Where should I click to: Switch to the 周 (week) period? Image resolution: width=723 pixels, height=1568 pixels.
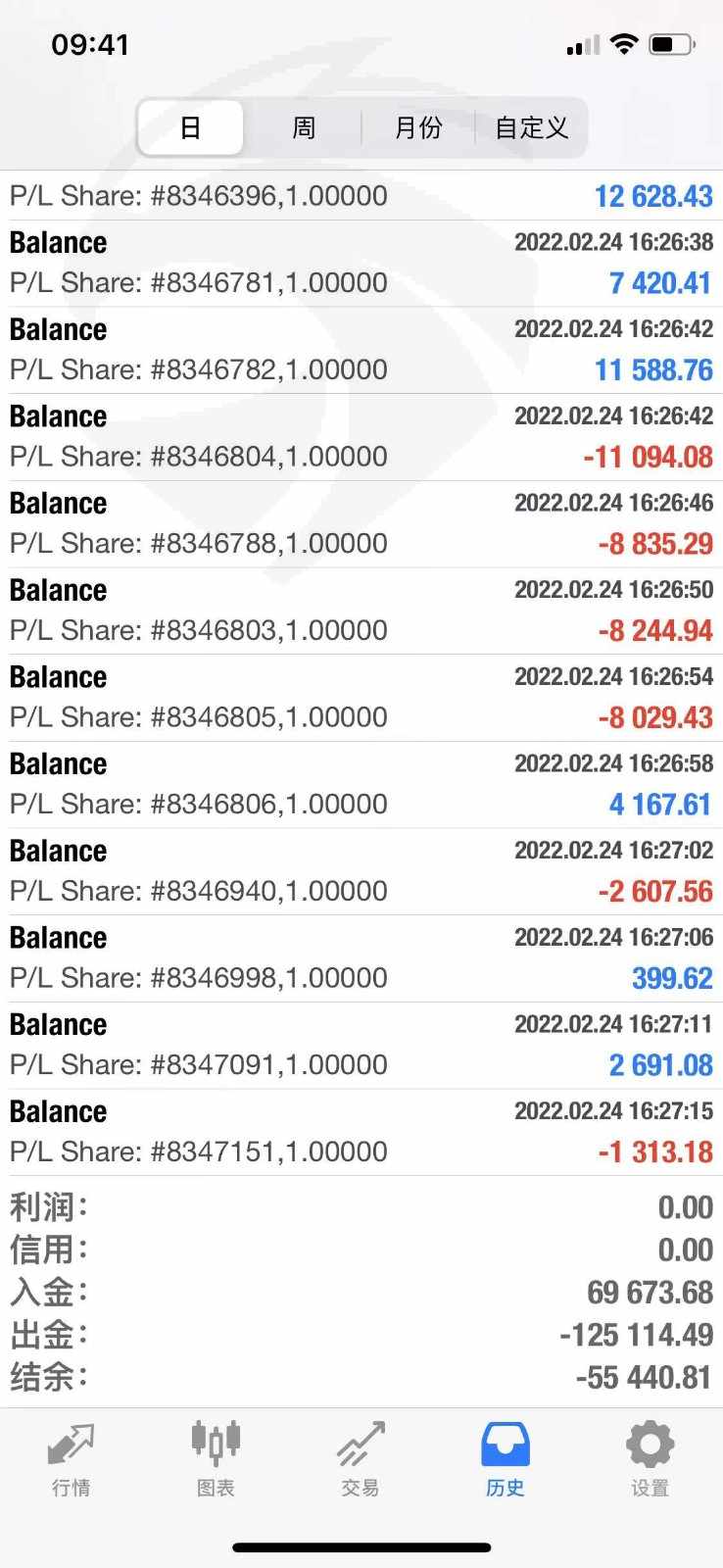pyautogui.click(x=304, y=127)
